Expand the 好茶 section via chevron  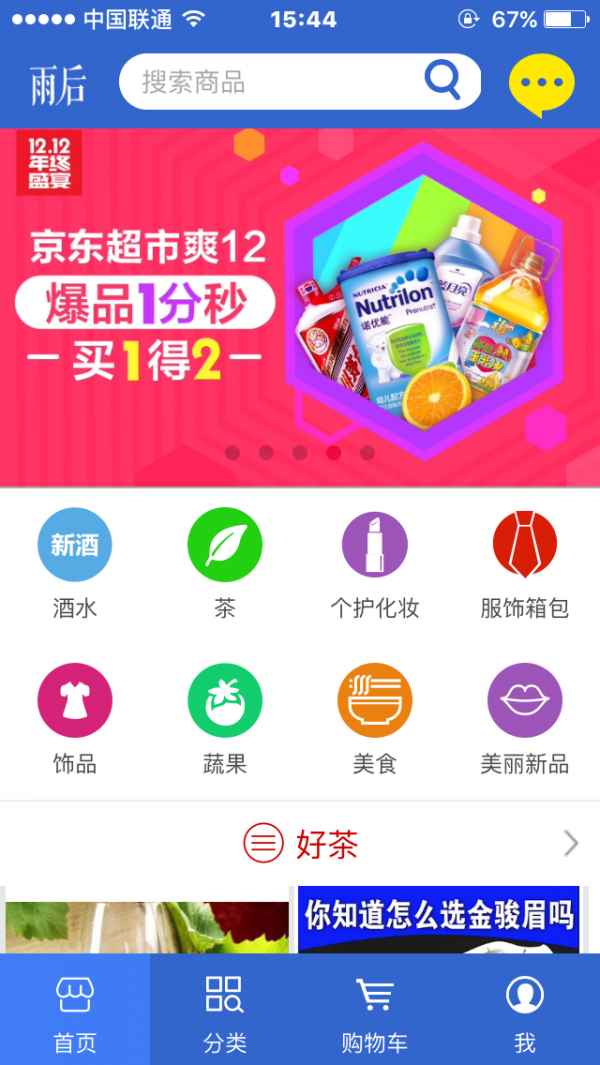tap(571, 844)
